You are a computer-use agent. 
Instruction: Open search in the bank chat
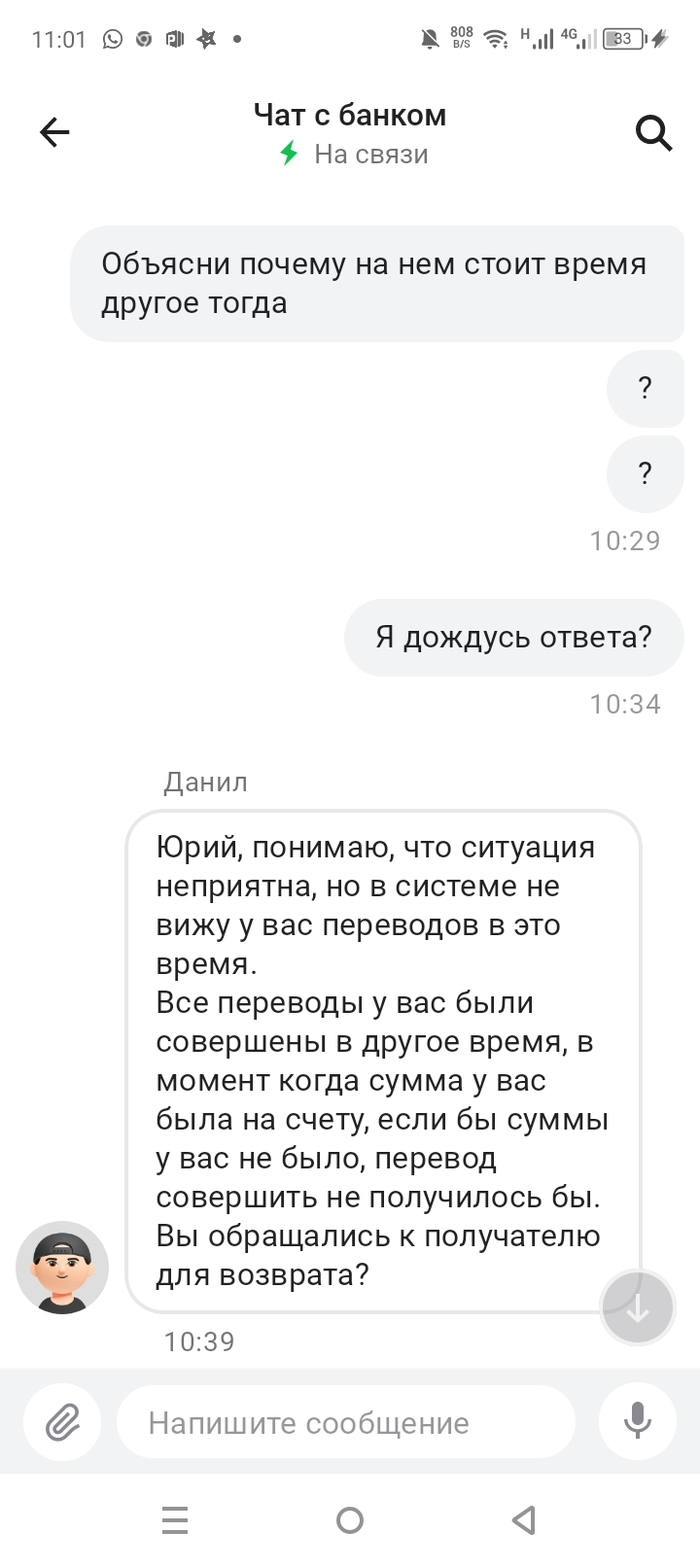[654, 132]
